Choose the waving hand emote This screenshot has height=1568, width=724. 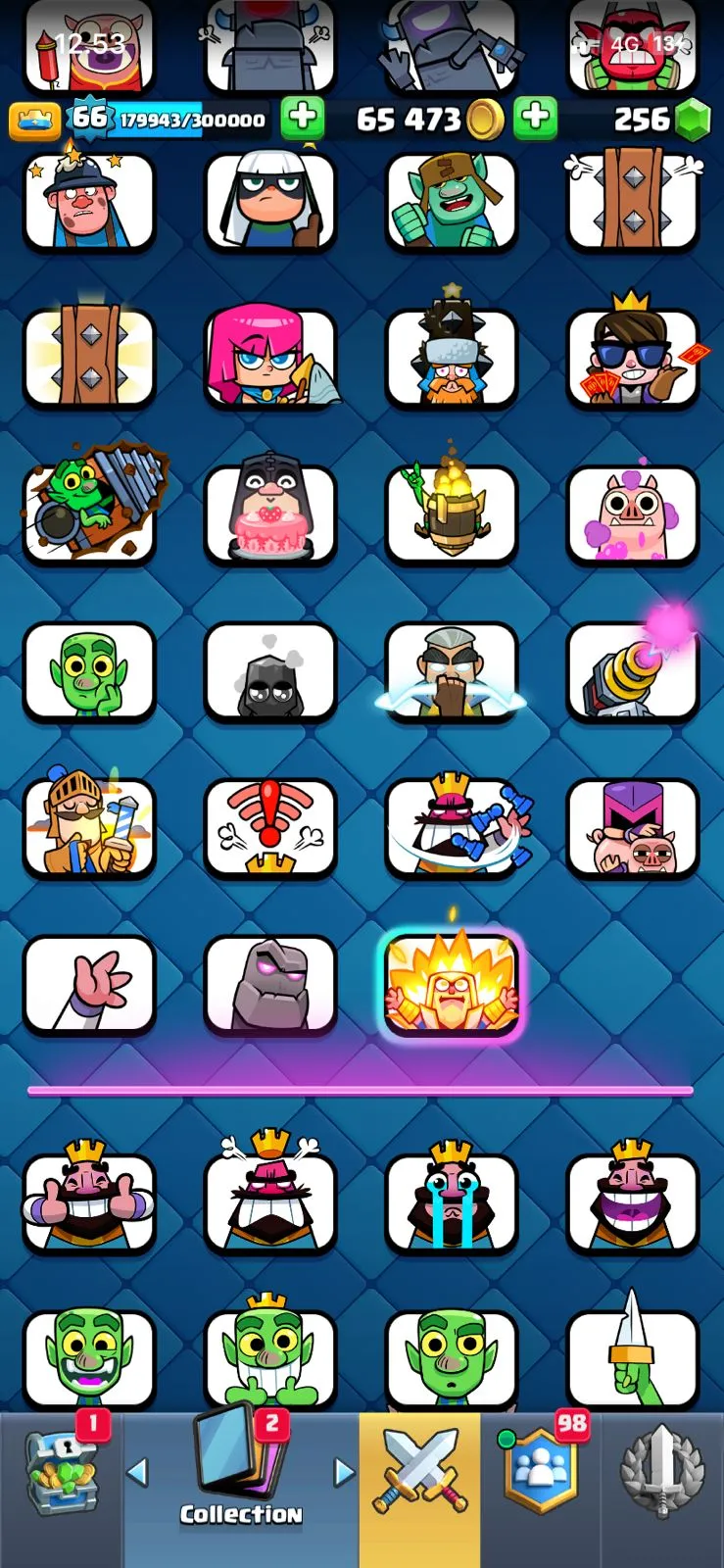pos(89,983)
